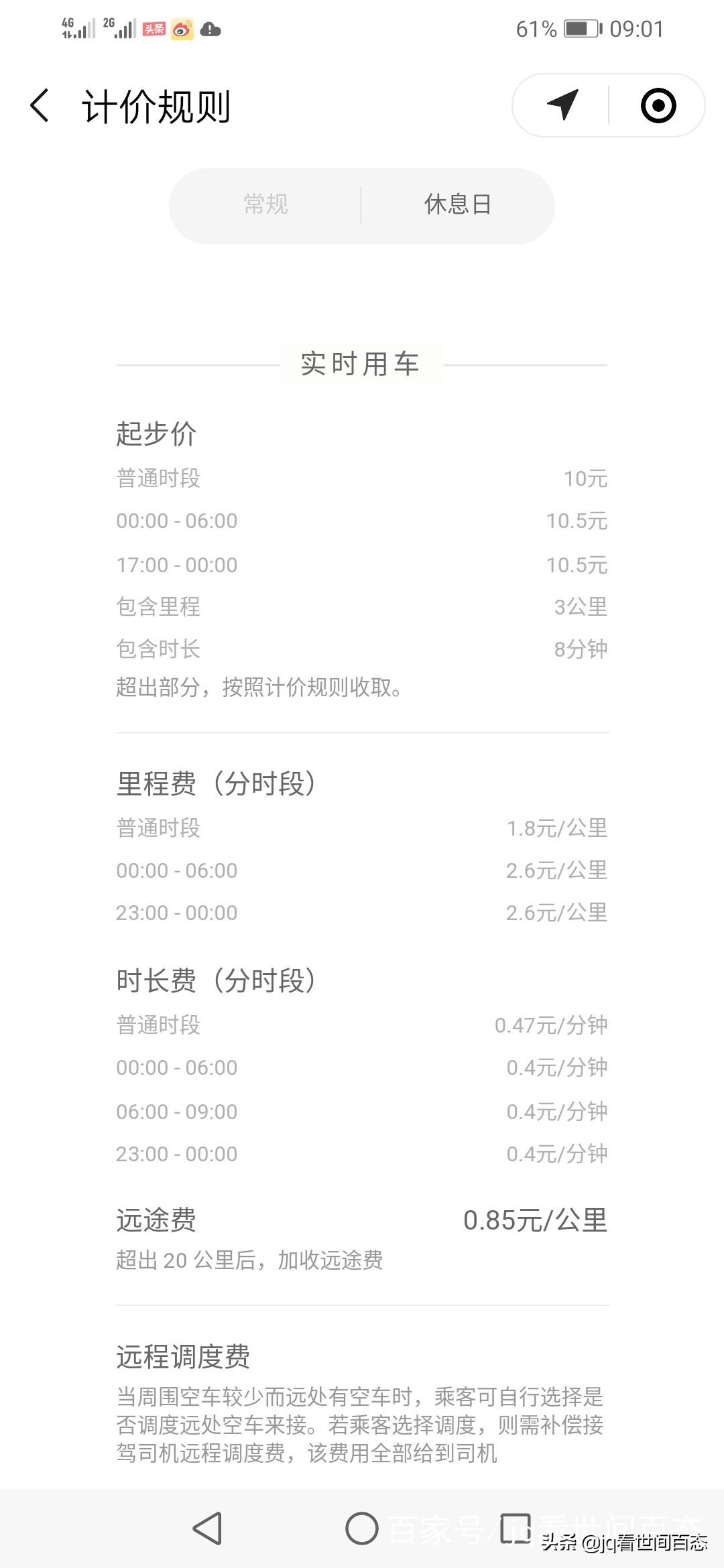Image resolution: width=724 pixels, height=1568 pixels.
Task: Tap the location arrow icon in the capsule
Action: pos(563,105)
